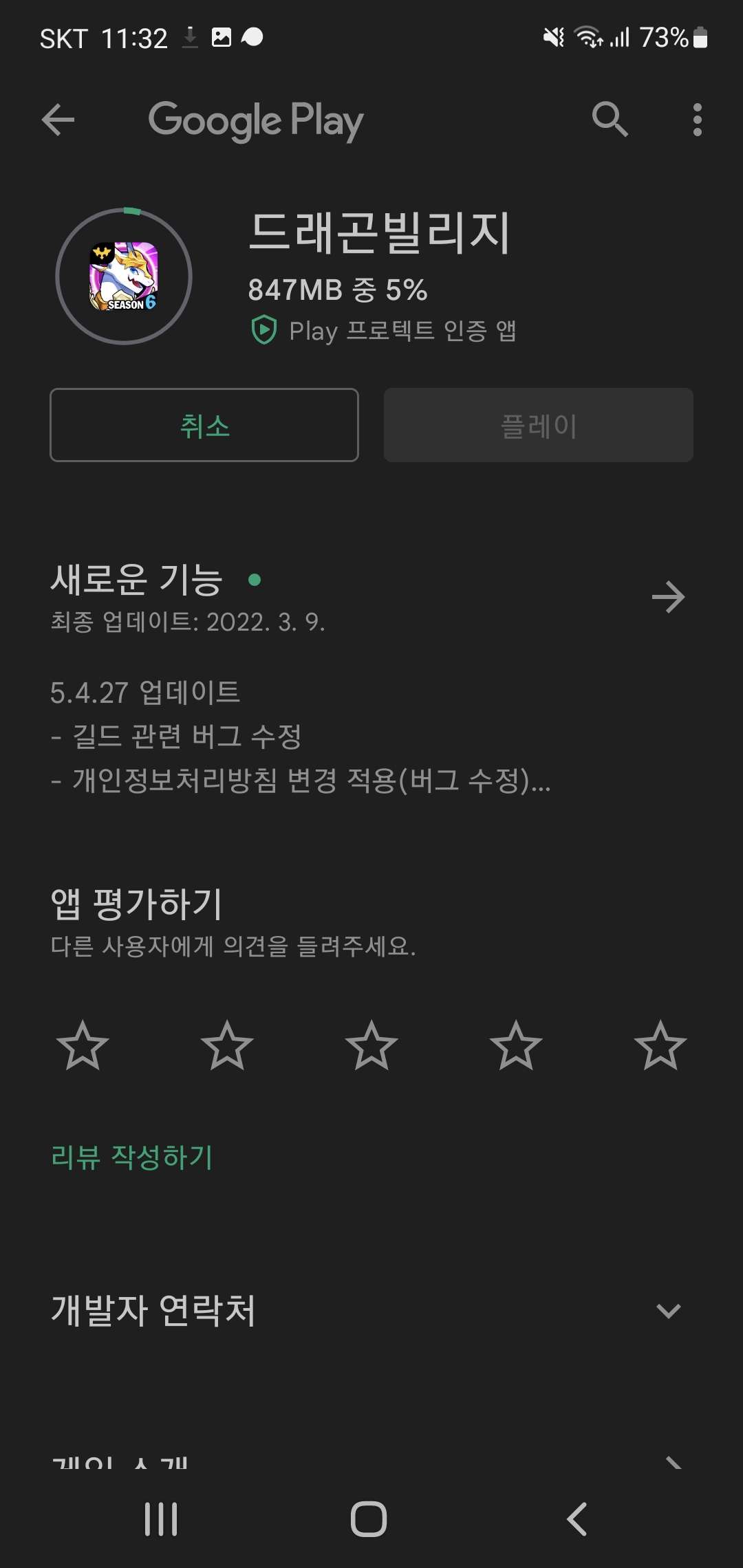Go back using the top arrow
The width and height of the screenshot is (743, 1568).
pos(58,120)
